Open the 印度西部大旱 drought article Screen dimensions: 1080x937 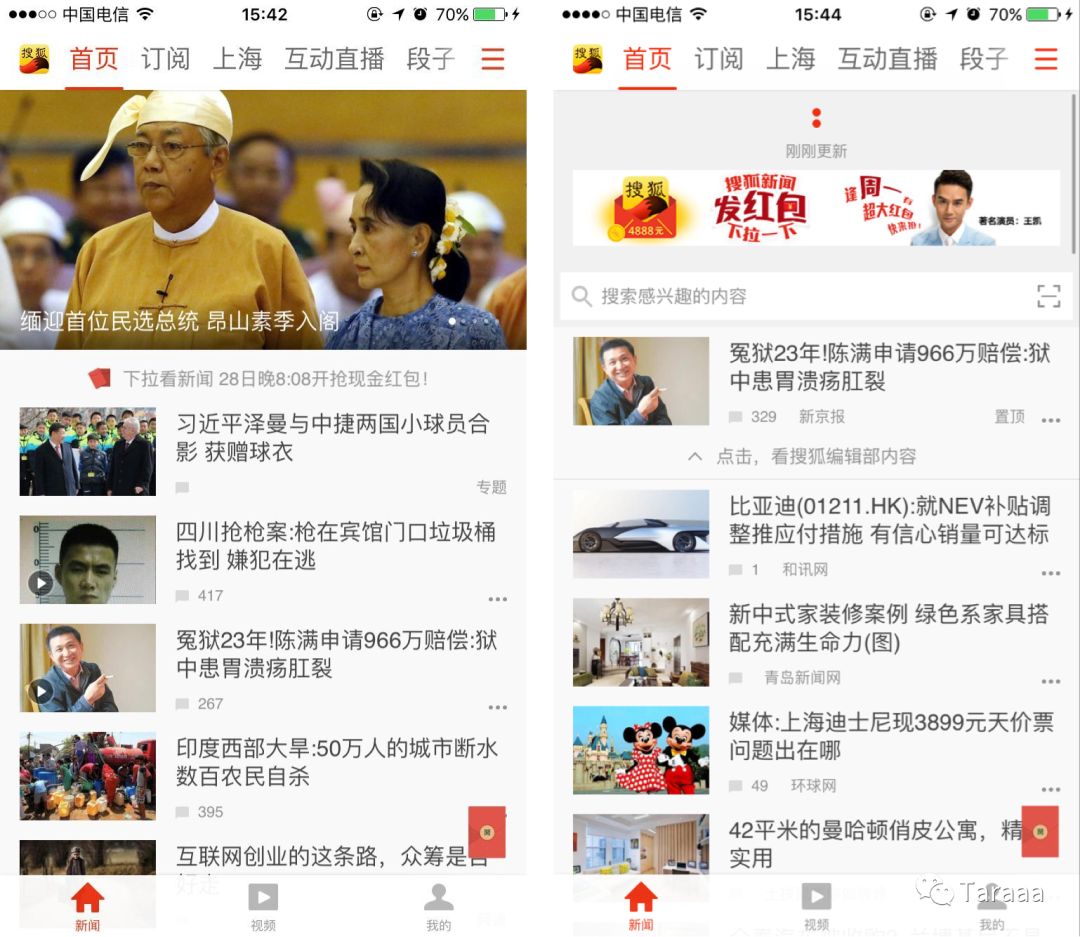pyautogui.click(x=337, y=762)
